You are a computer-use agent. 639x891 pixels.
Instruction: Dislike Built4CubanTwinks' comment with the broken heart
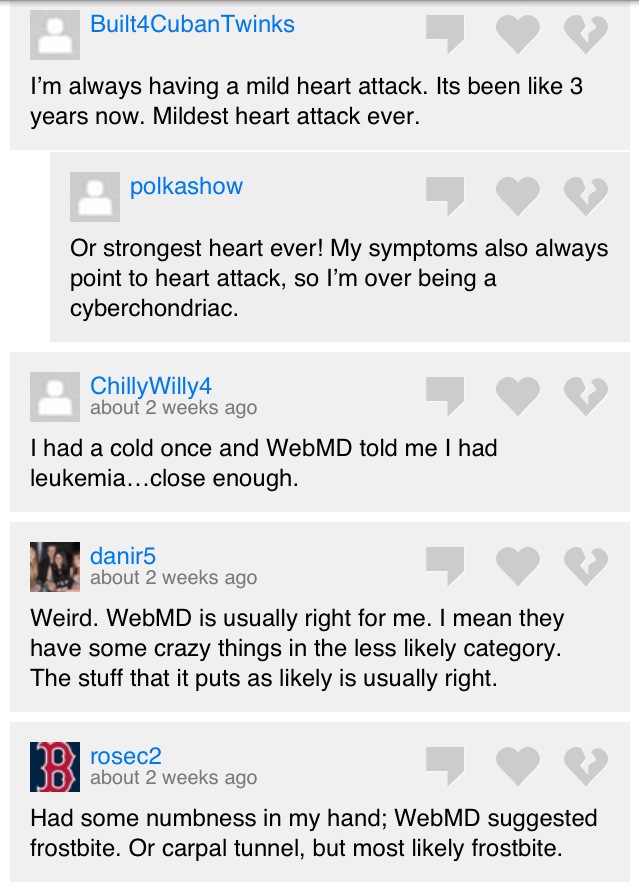[586, 35]
